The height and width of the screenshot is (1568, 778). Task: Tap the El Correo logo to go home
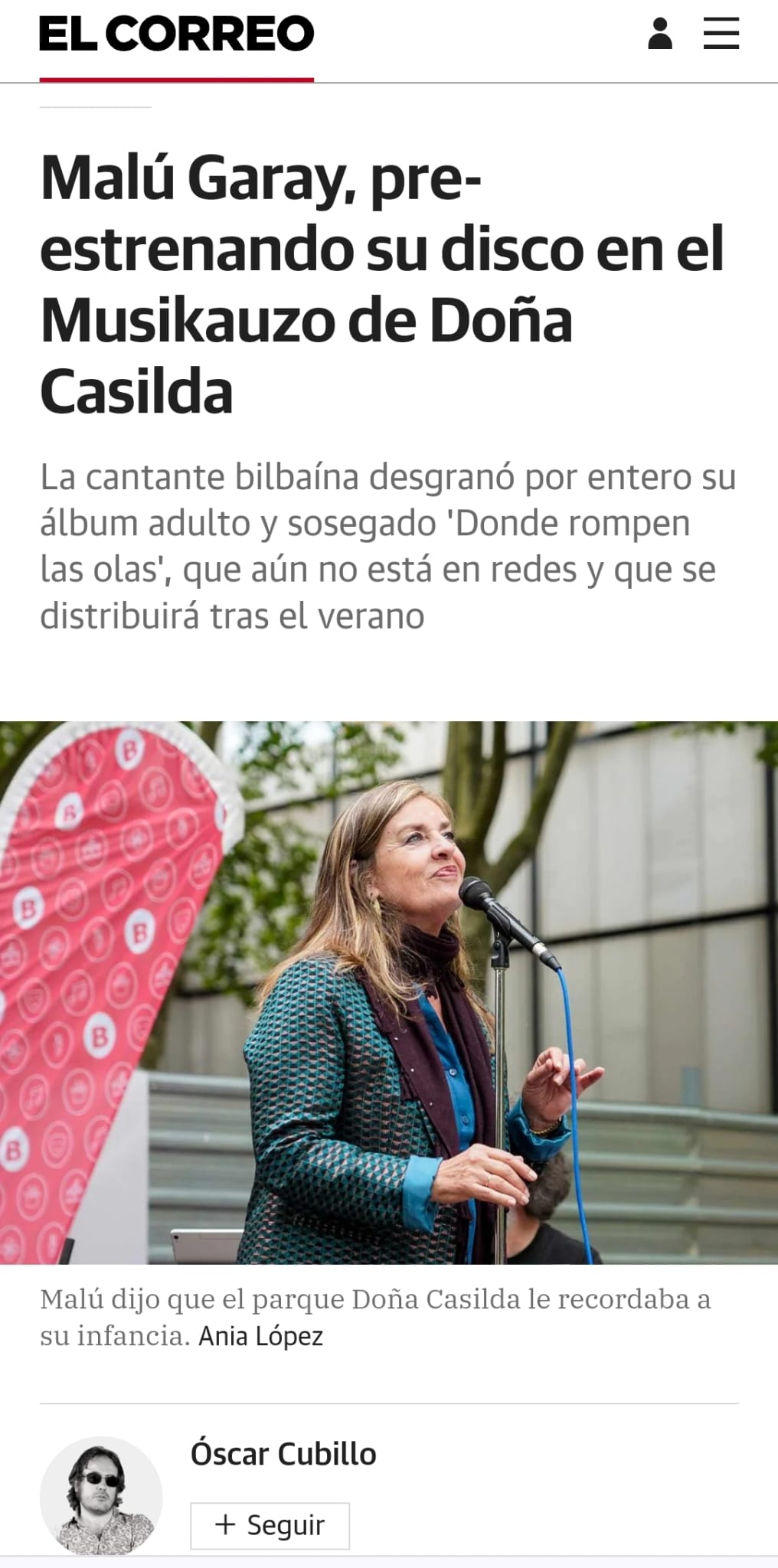pos(177,34)
